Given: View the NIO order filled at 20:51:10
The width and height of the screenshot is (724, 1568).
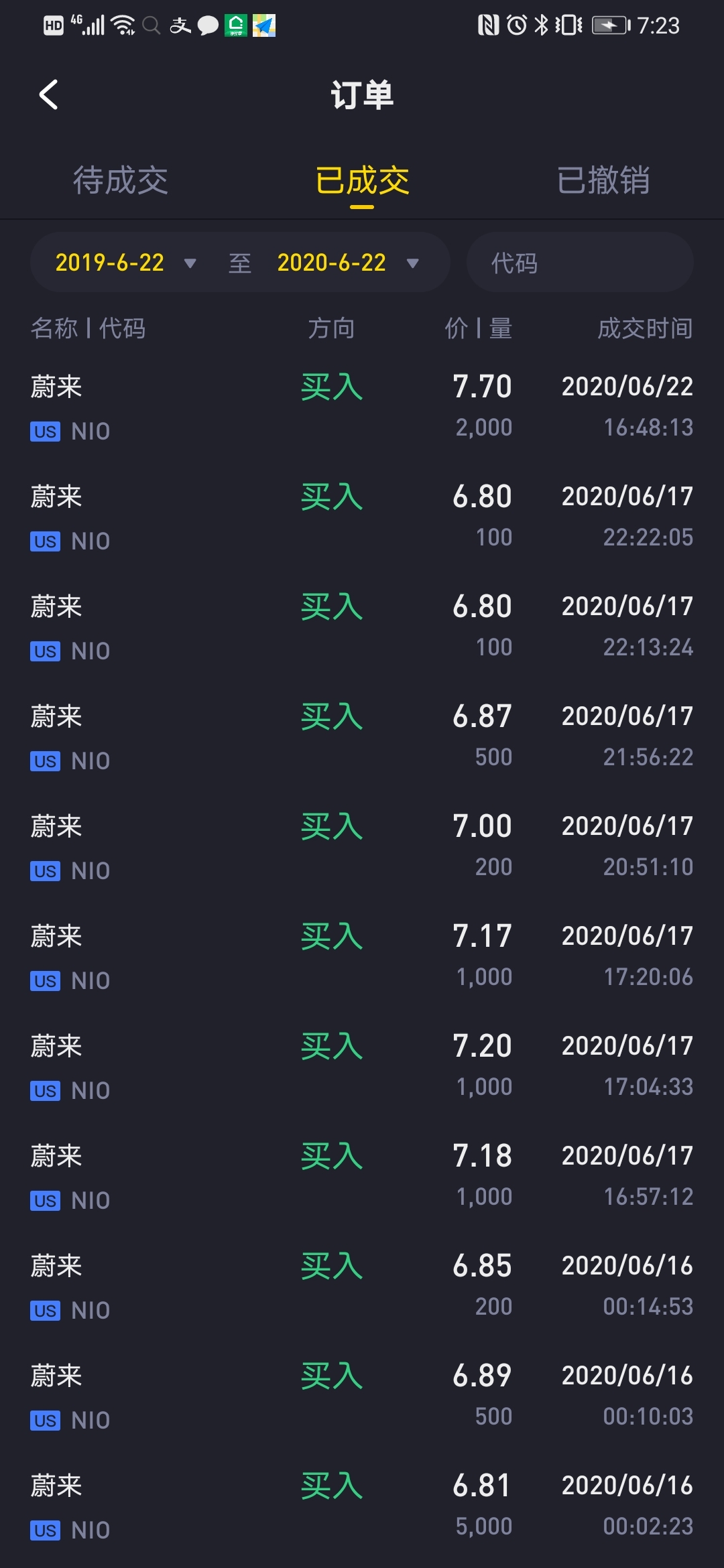Looking at the screenshot, I should pyautogui.click(x=362, y=846).
